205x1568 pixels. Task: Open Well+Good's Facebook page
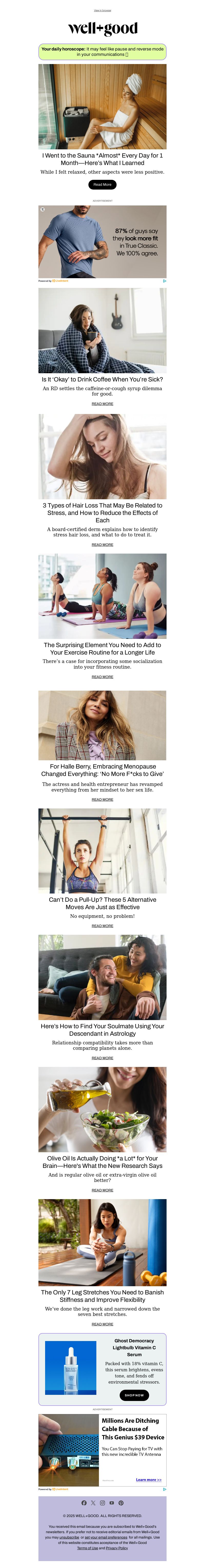pos(84,1503)
